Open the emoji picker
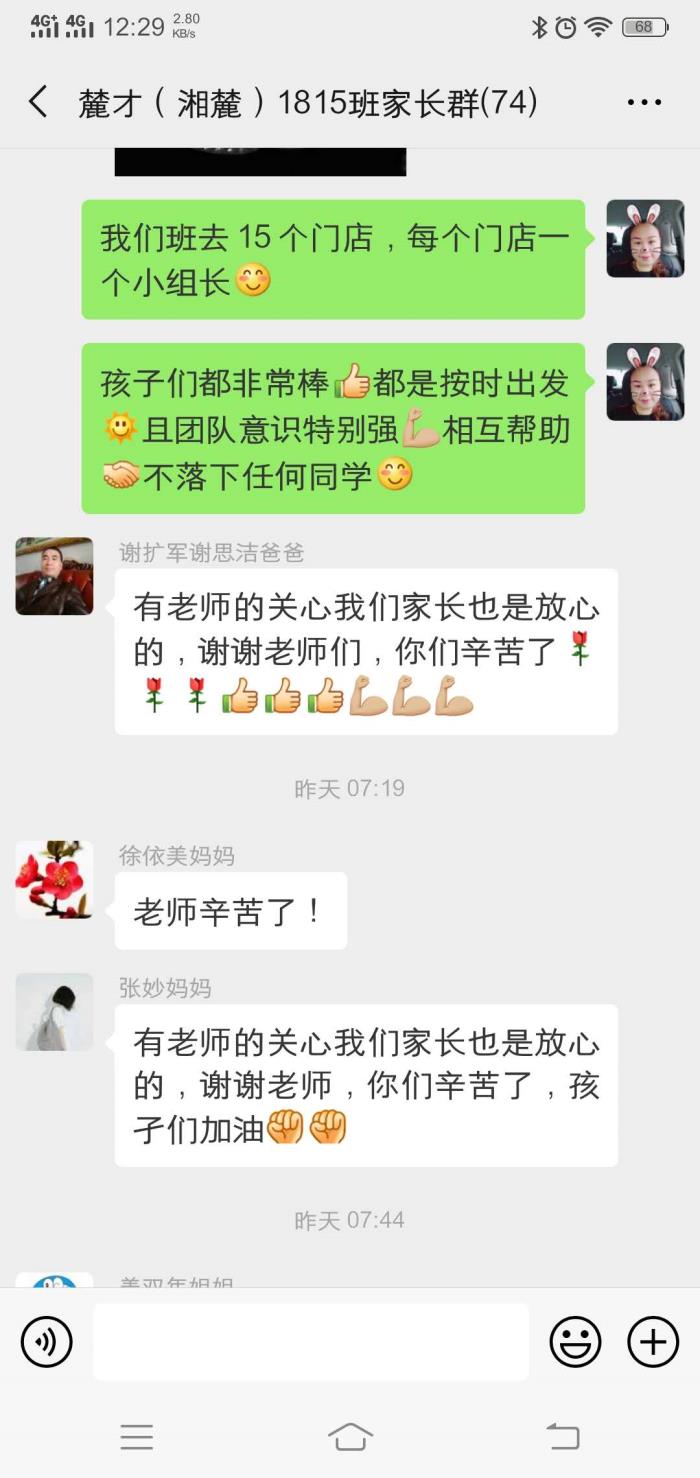This screenshot has height=1478, width=700. pyautogui.click(x=576, y=1341)
